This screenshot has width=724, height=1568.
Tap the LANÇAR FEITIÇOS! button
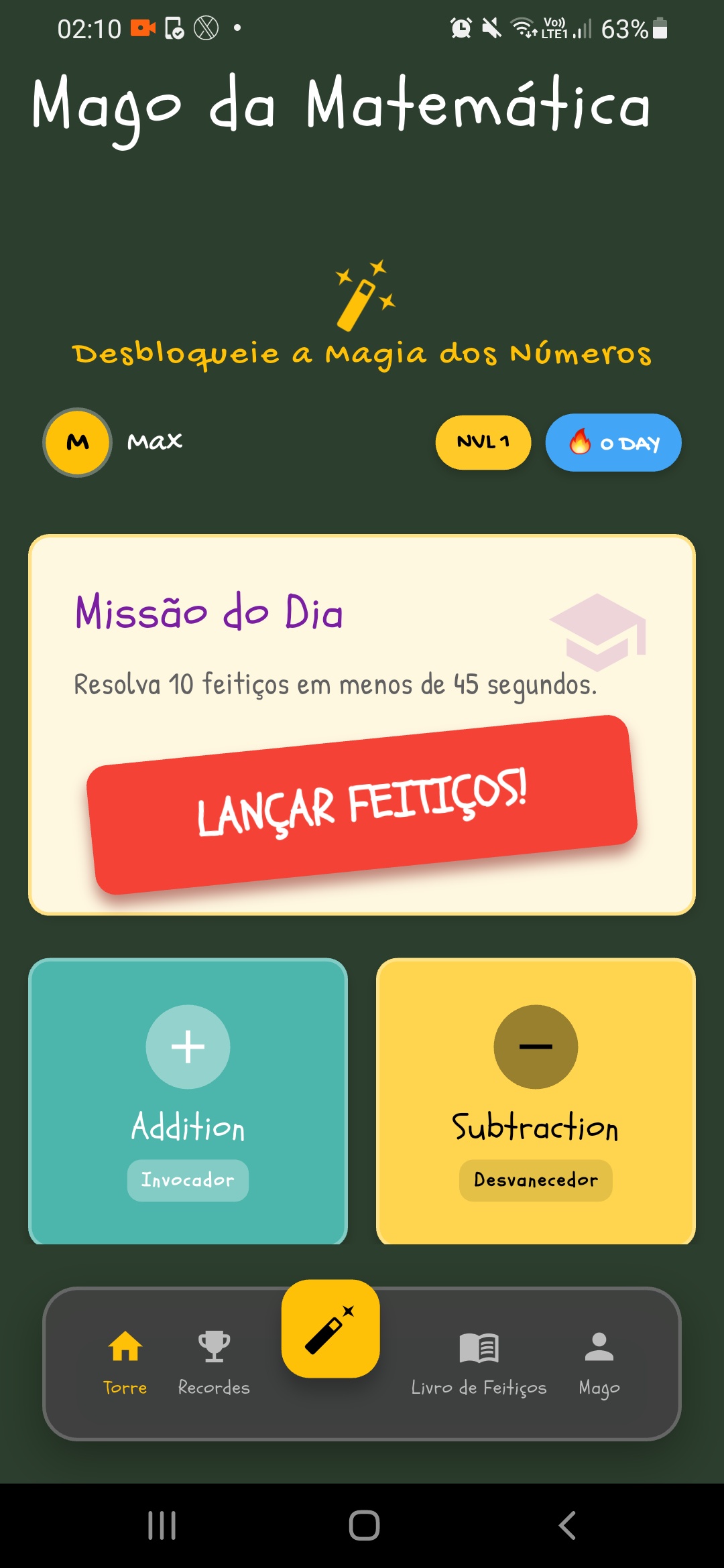(362, 804)
